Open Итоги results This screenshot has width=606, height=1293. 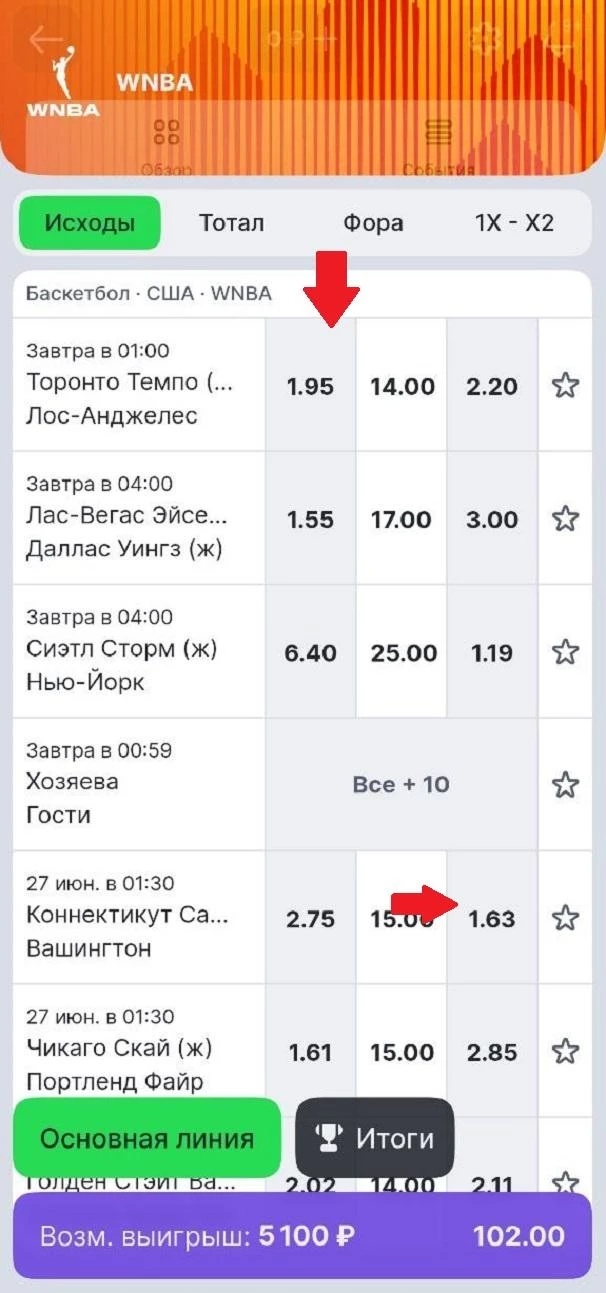tap(375, 1138)
